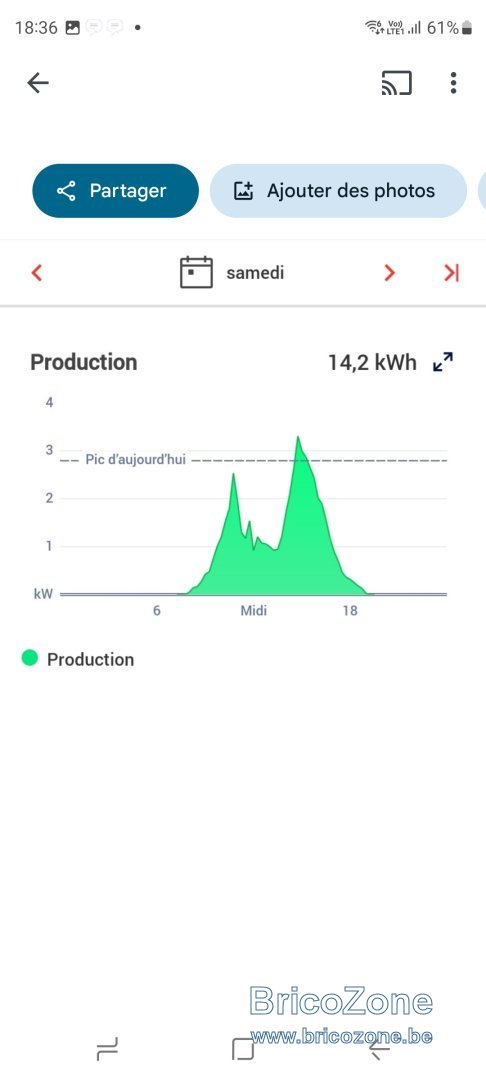Go to the next day
The width and height of the screenshot is (486, 1080).
click(x=390, y=273)
